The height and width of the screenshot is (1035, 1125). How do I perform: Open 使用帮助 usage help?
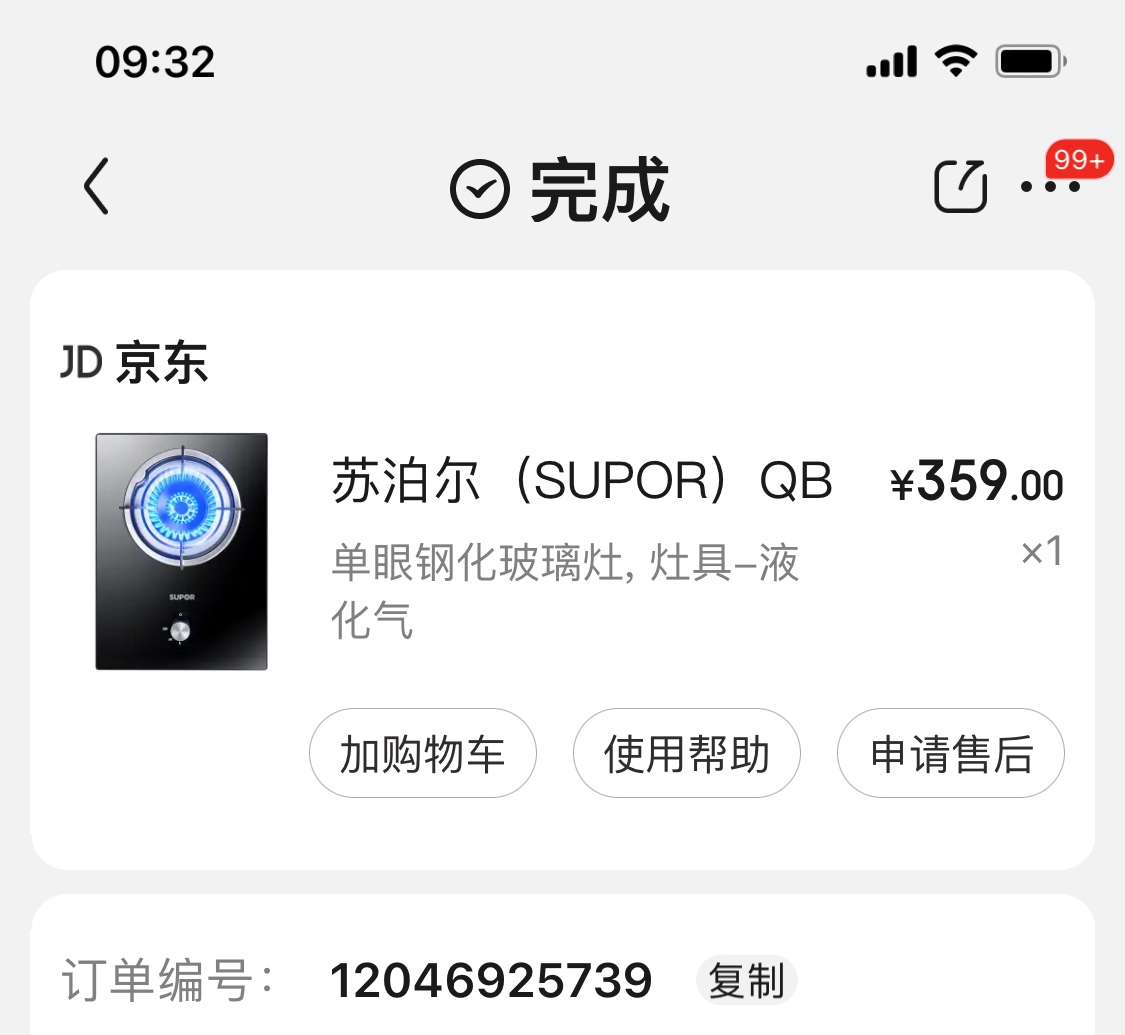(686, 754)
